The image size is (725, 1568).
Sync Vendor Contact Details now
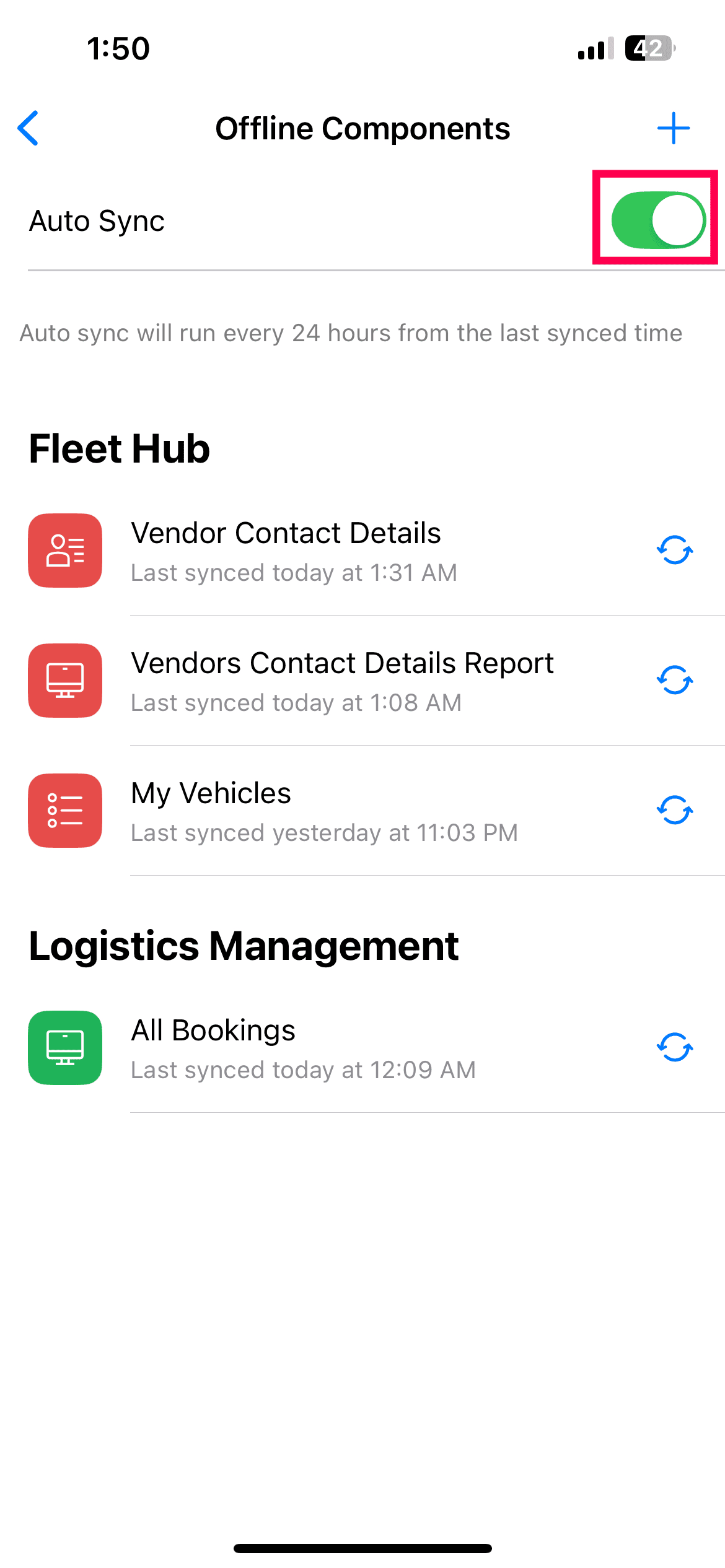tap(675, 550)
